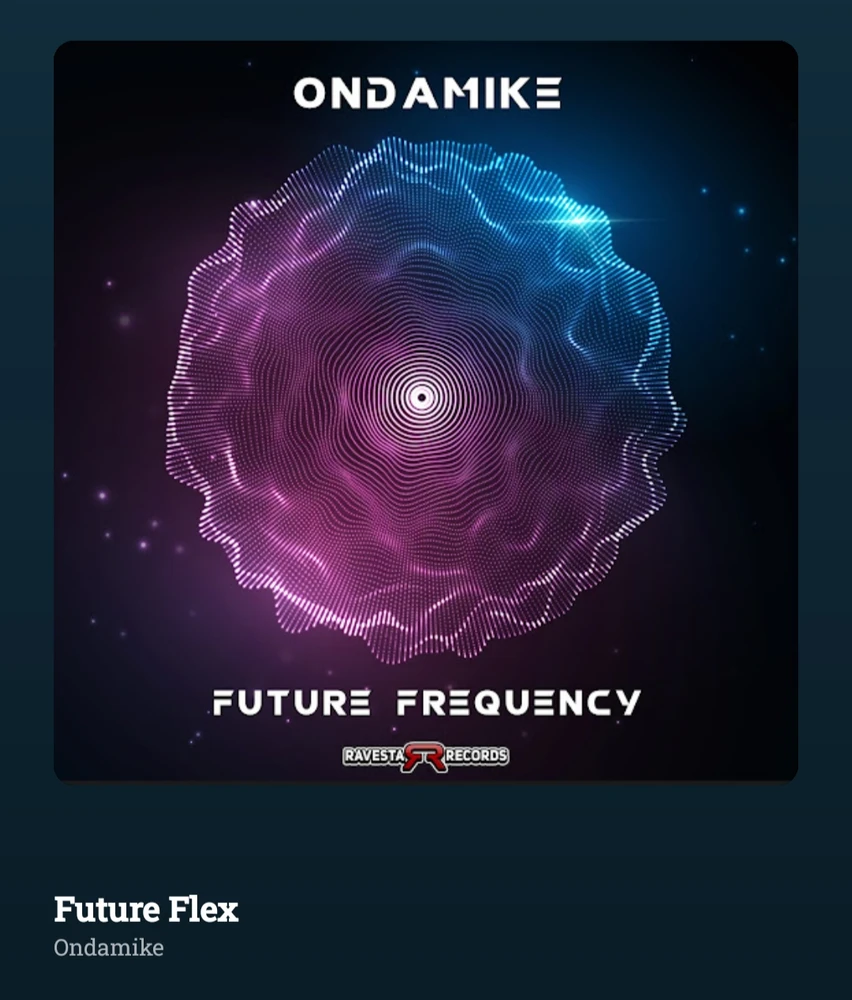The height and width of the screenshot is (1000, 852).
Task: Open the artist Ondamike below the track title
Action: coord(109,948)
